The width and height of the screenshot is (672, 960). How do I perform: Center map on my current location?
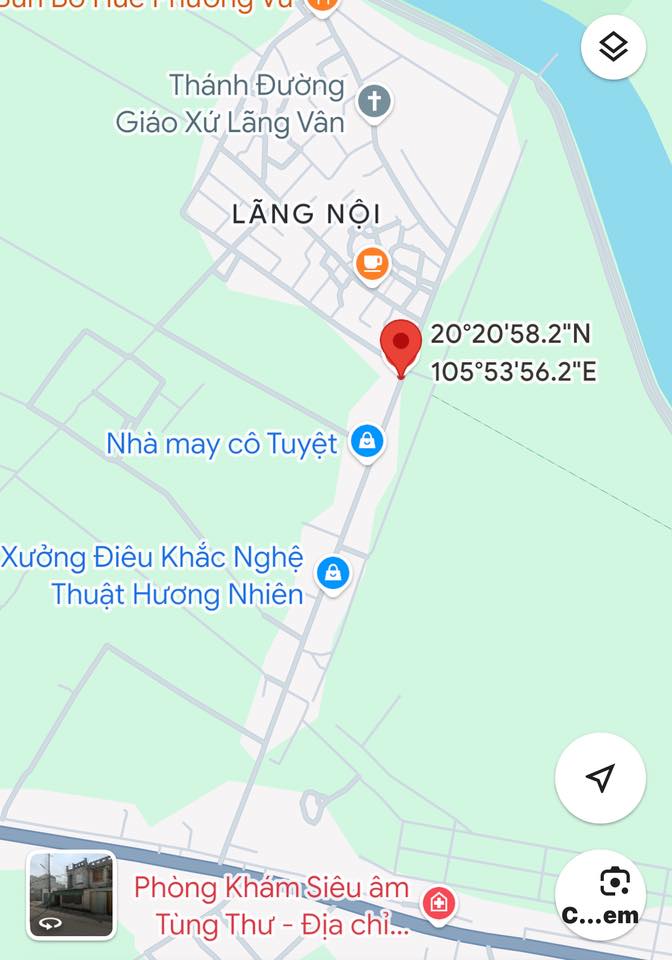point(600,778)
